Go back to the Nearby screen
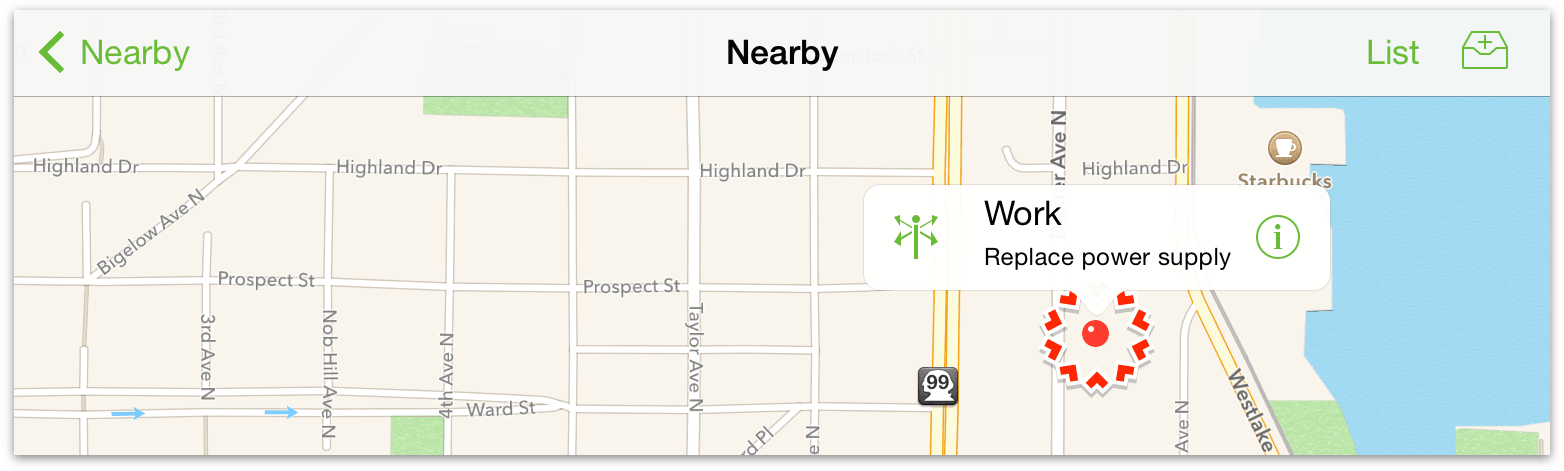Viewport: 1564px width, 471px height. click(114, 52)
